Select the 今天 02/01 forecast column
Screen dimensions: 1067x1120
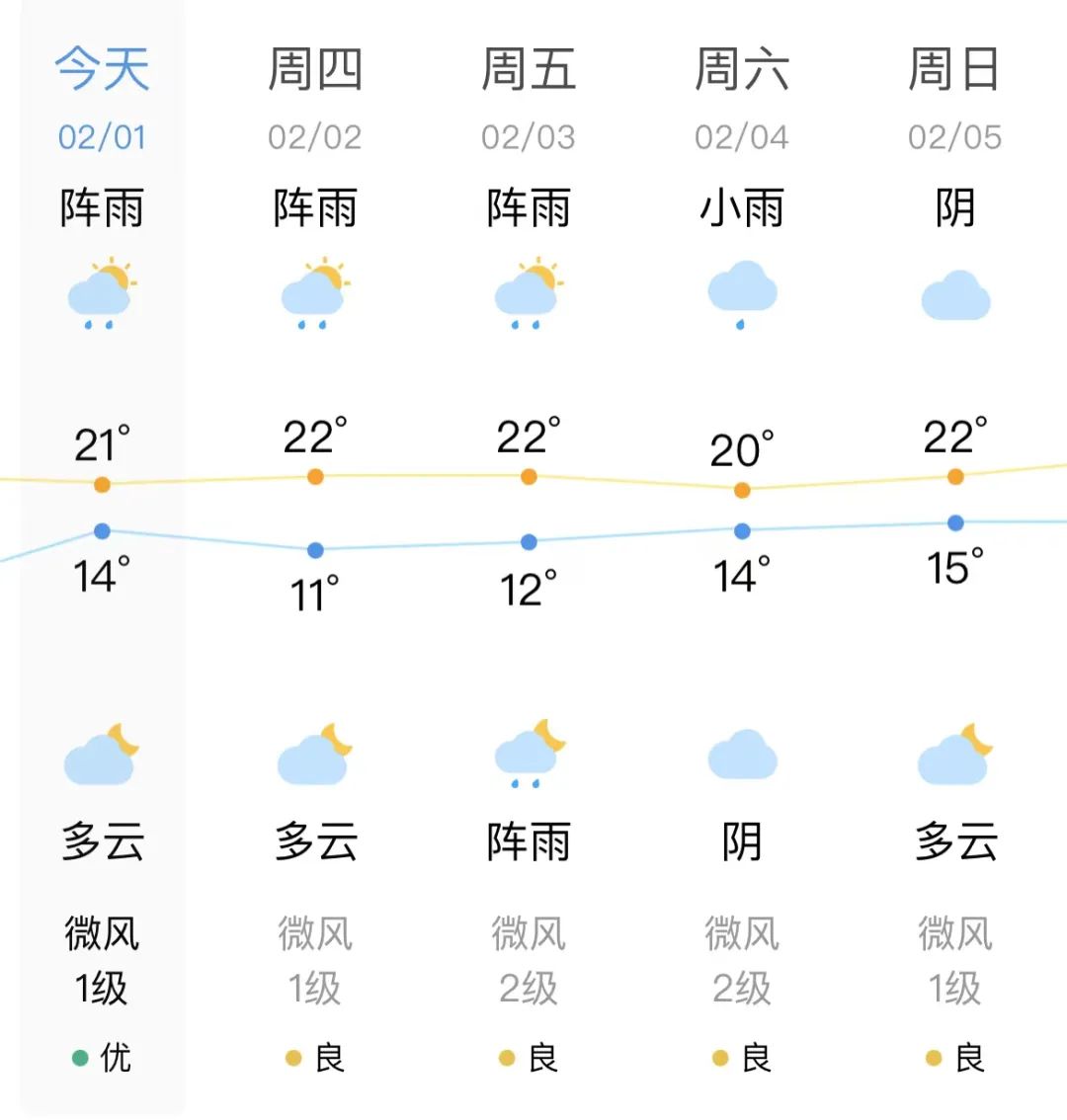(102, 99)
